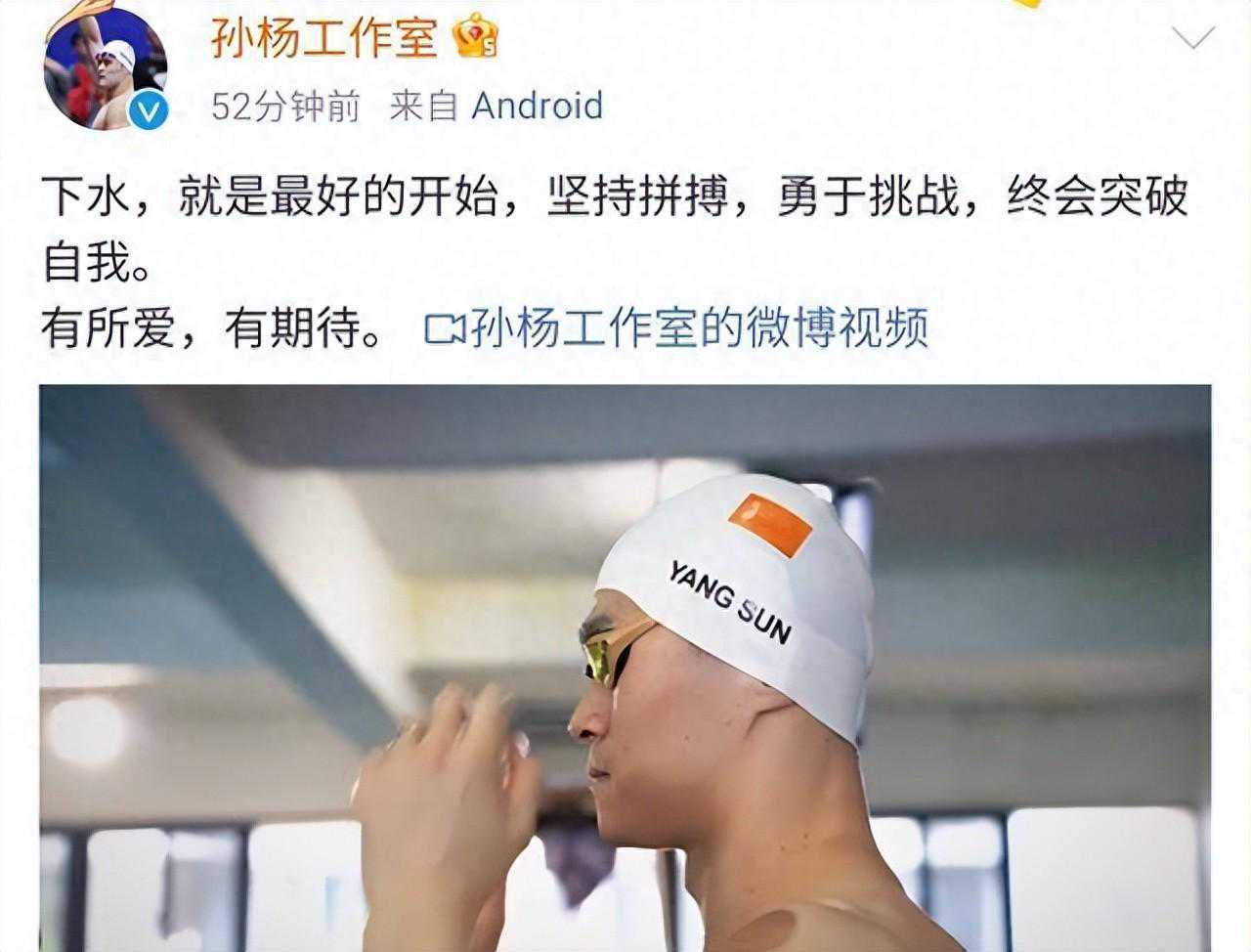Tap the 孙杨工作室 username
The height and width of the screenshot is (952, 1251).
point(324,39)
